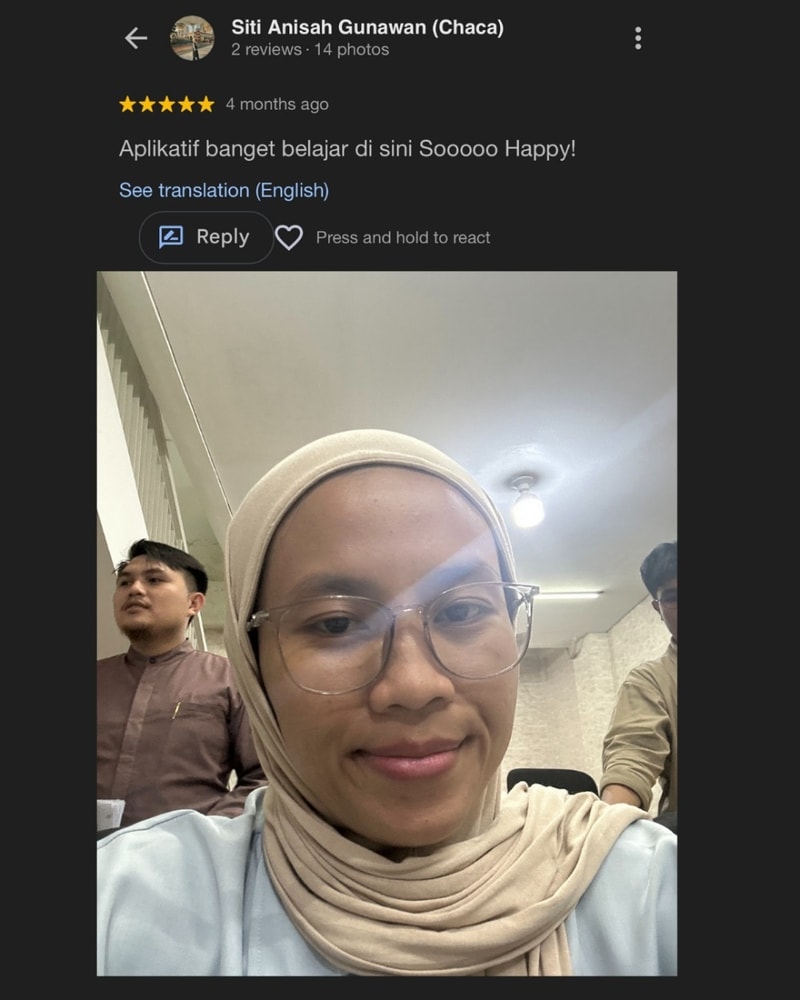The width and height of the screenshot is (800, 1000).
Task: Tap See translation (English) link
Action: pyautogui.click(x=224, y=190)
